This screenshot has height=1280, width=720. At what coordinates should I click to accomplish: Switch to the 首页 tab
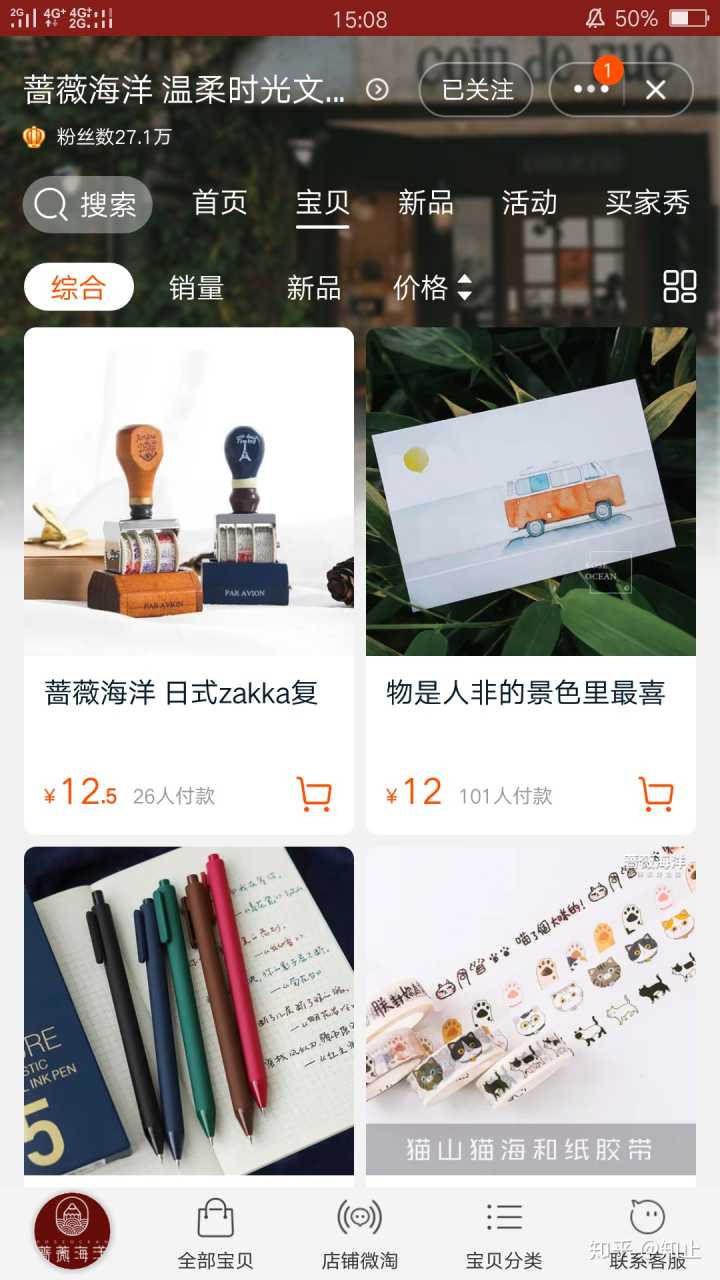[220, 203]
